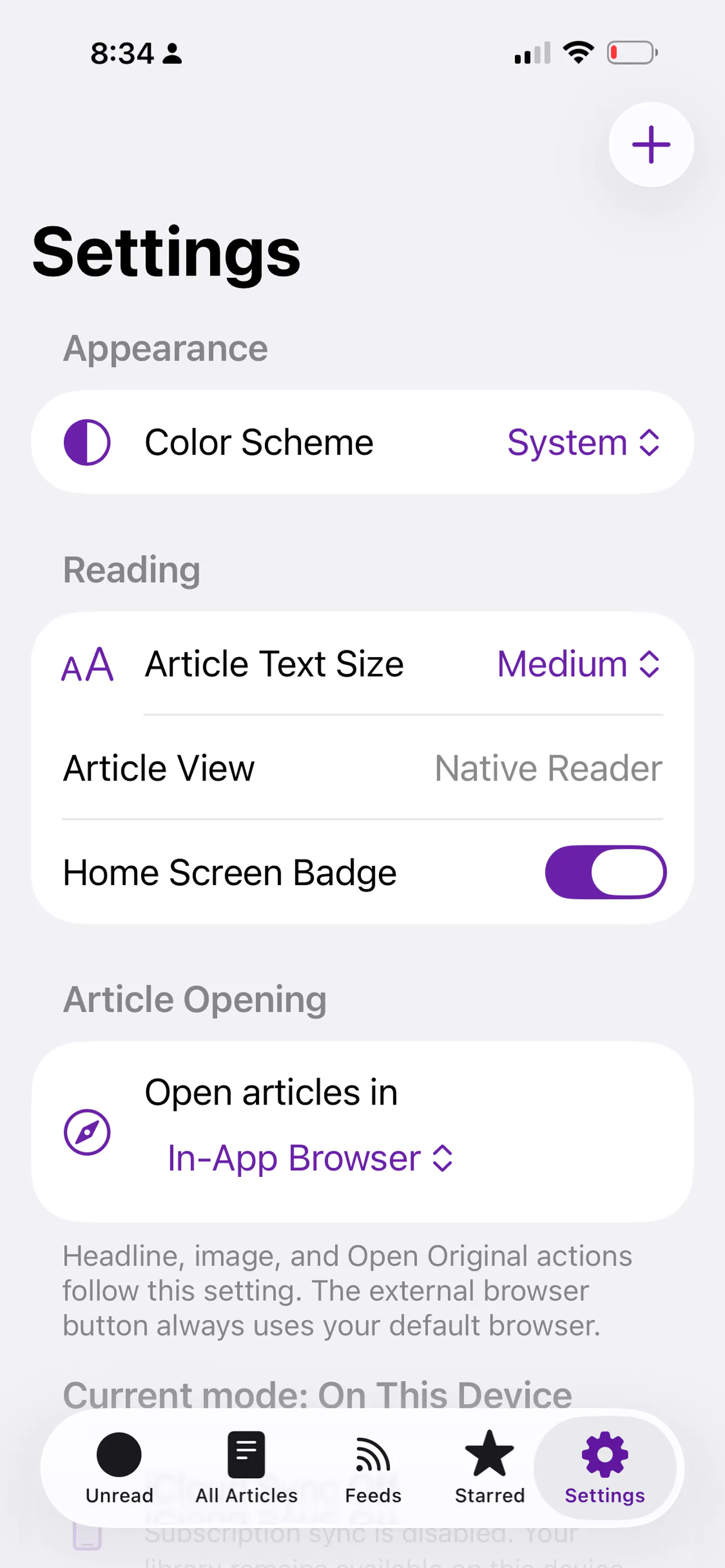Switch to the Unread tab

tap(119, 1469)
